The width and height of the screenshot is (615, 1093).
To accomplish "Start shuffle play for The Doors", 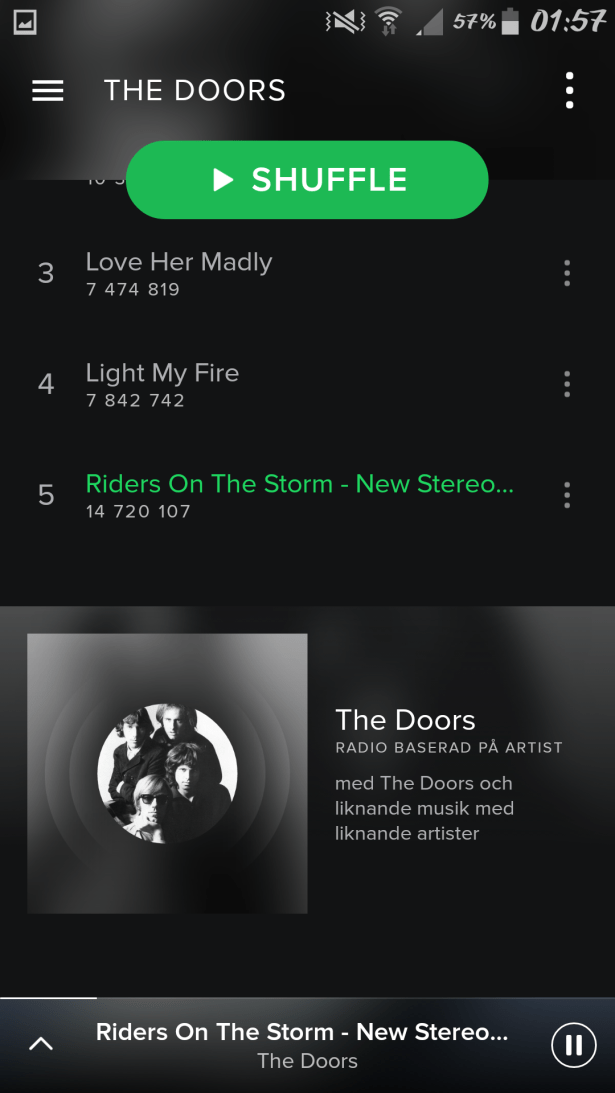I will click(x=307, y=180).
